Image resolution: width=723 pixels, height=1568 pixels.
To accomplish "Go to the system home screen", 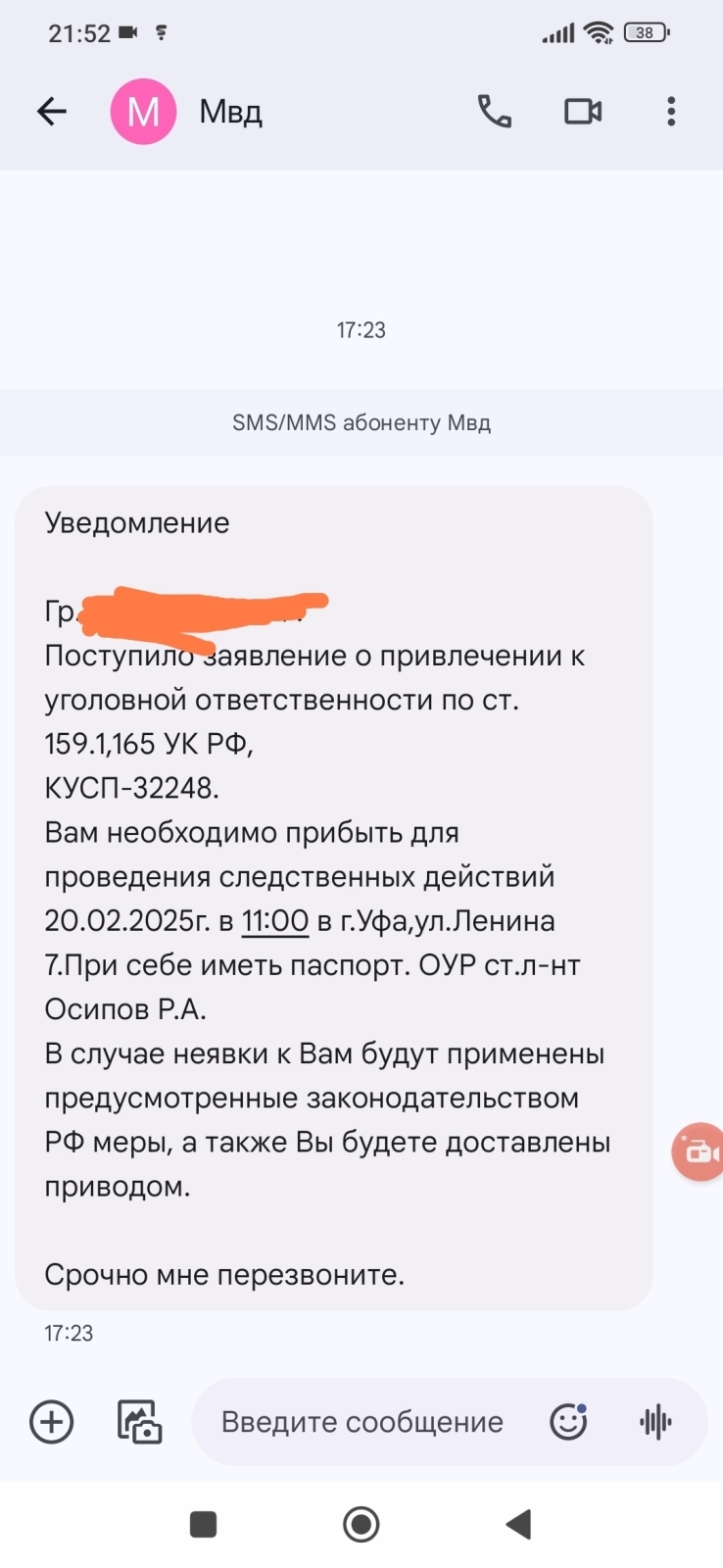I will [x=361, y=1524].
